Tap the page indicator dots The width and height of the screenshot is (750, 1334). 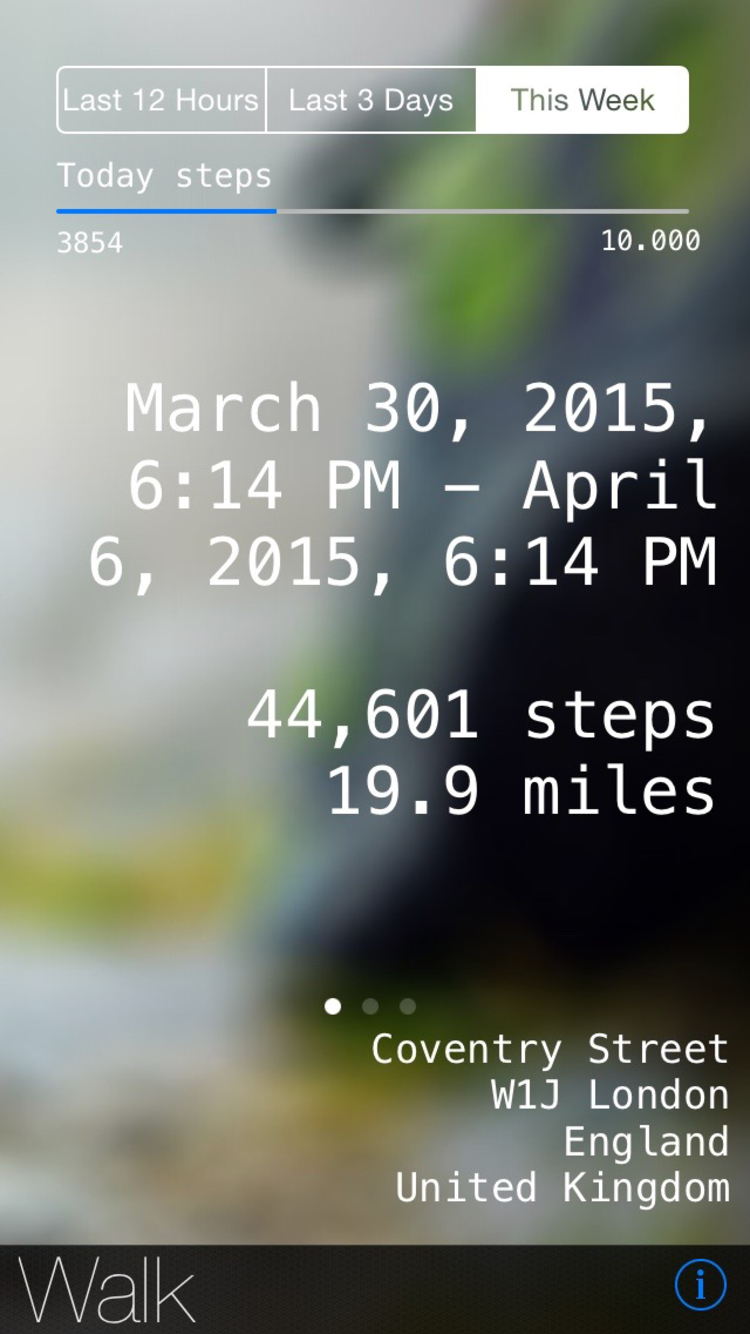370,1006
